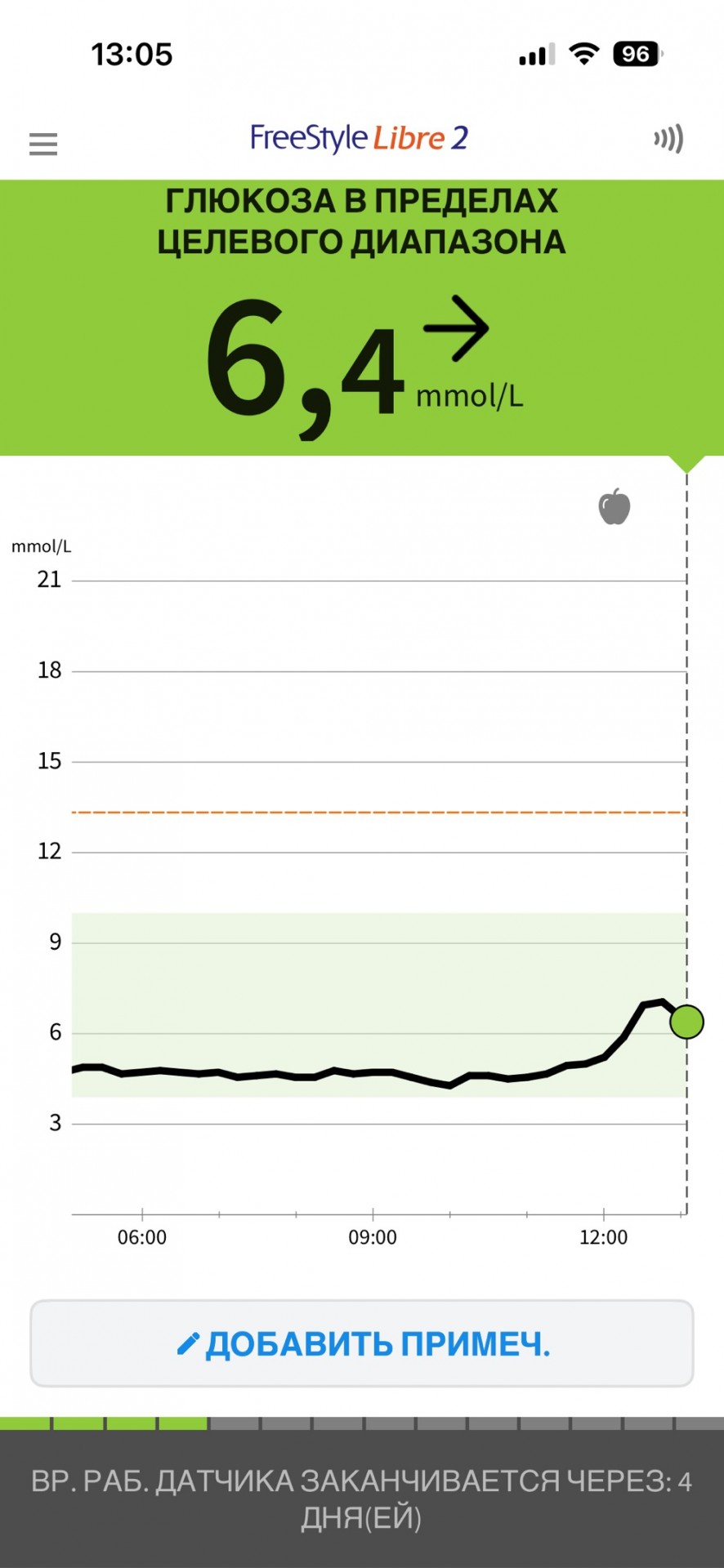Open the apple food note on graph
Screen dimensions: 724x1568
pyautogui.click(x=615, y=506)
